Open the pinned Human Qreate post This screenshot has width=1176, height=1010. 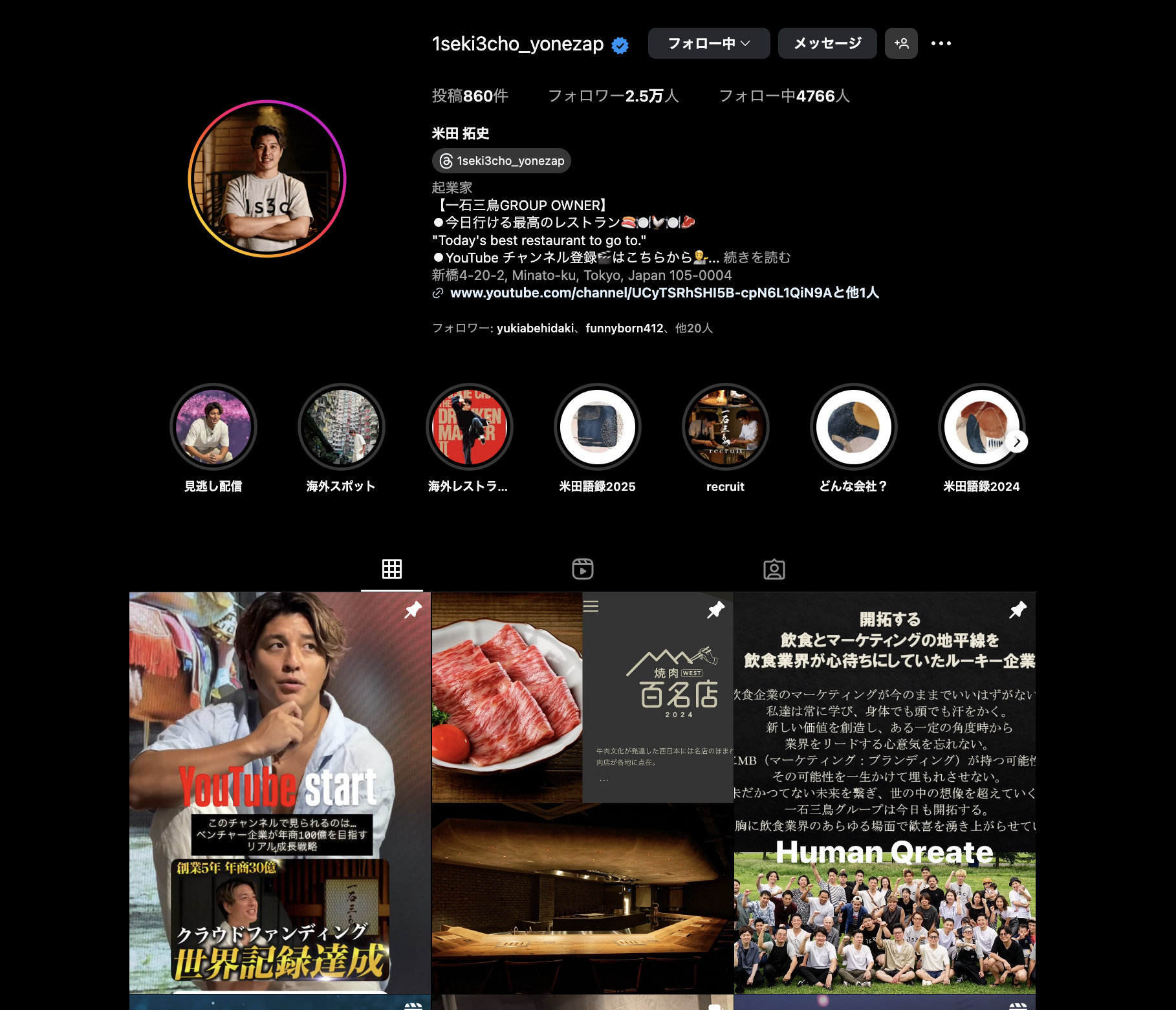[885, 792]
